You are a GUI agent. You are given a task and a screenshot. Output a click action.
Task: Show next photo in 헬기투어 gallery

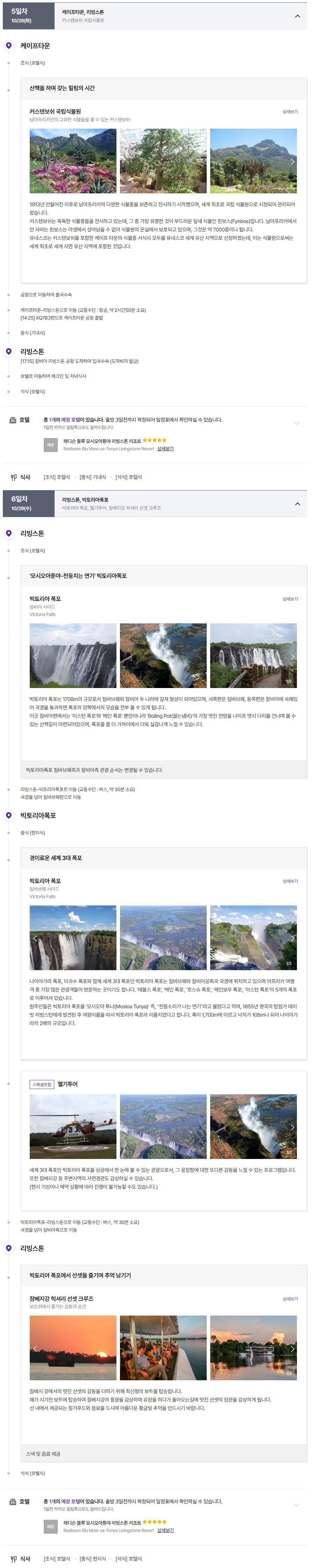[x=292, y=1127]
